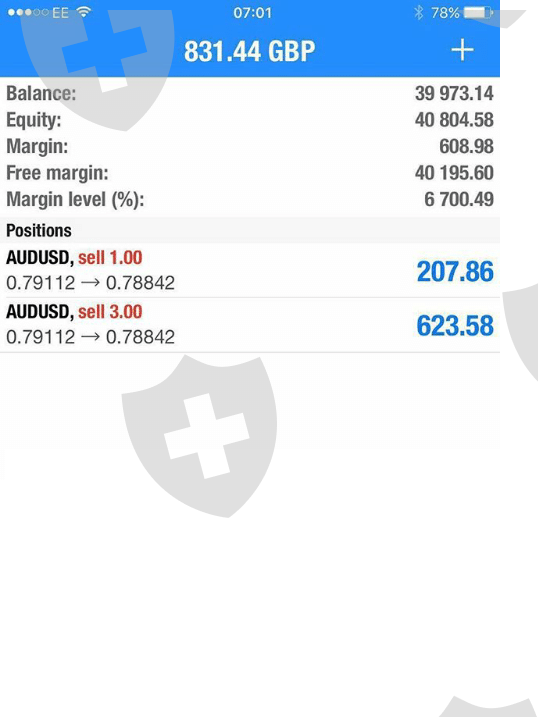Tap the plus icon for a new order
The width and height of the screenshot is (538, 717).
click(x=462, y=50)
